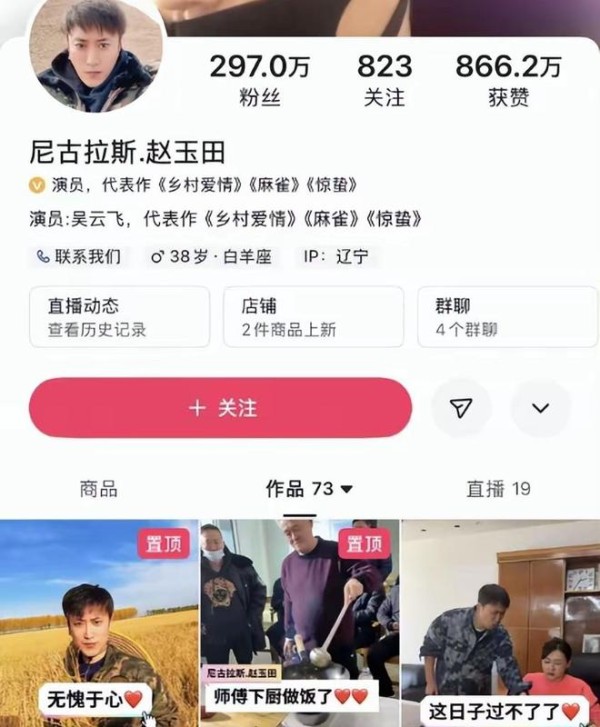View the 823 关注 following list
The width and height of the screenshot is (600, 727).
click(x=384, y=80)
